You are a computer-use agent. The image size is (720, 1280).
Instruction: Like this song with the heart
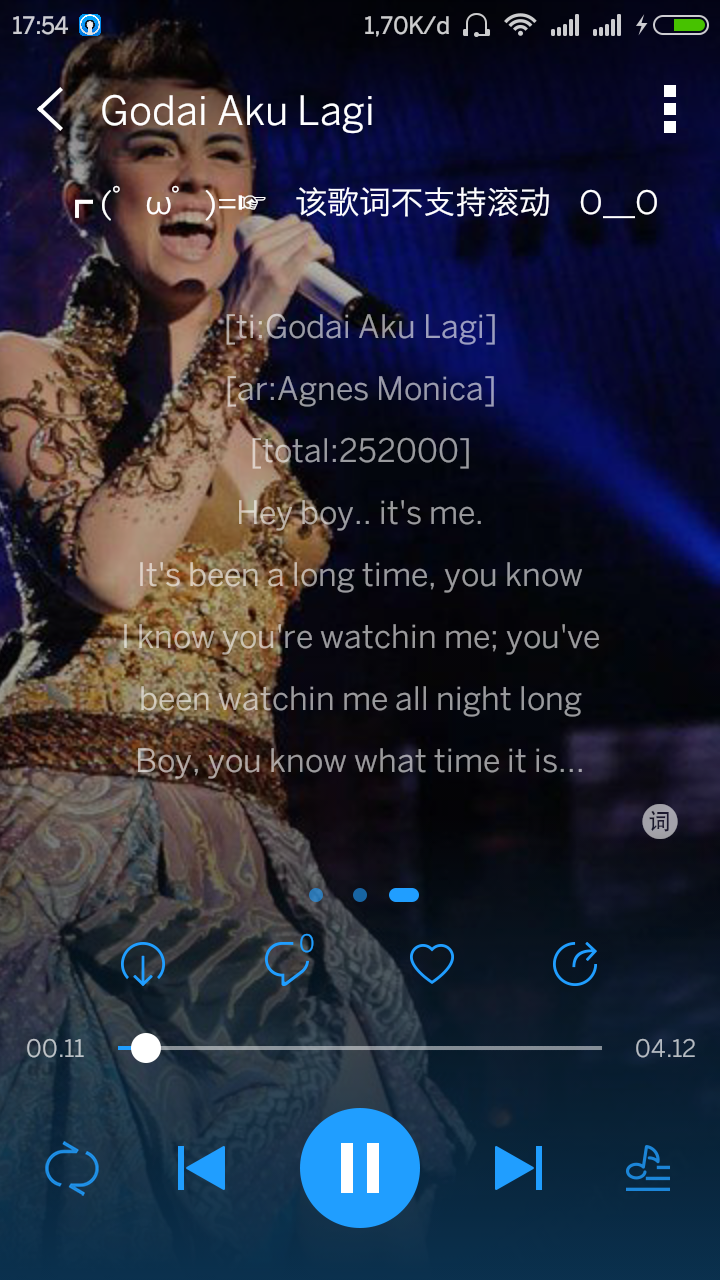tap(432, 964)
